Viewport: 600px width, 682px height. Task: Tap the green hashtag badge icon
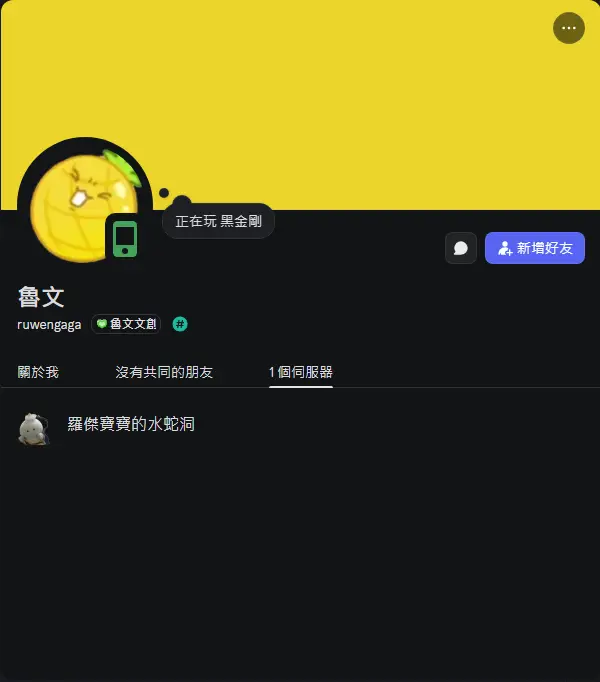(180, 324)
